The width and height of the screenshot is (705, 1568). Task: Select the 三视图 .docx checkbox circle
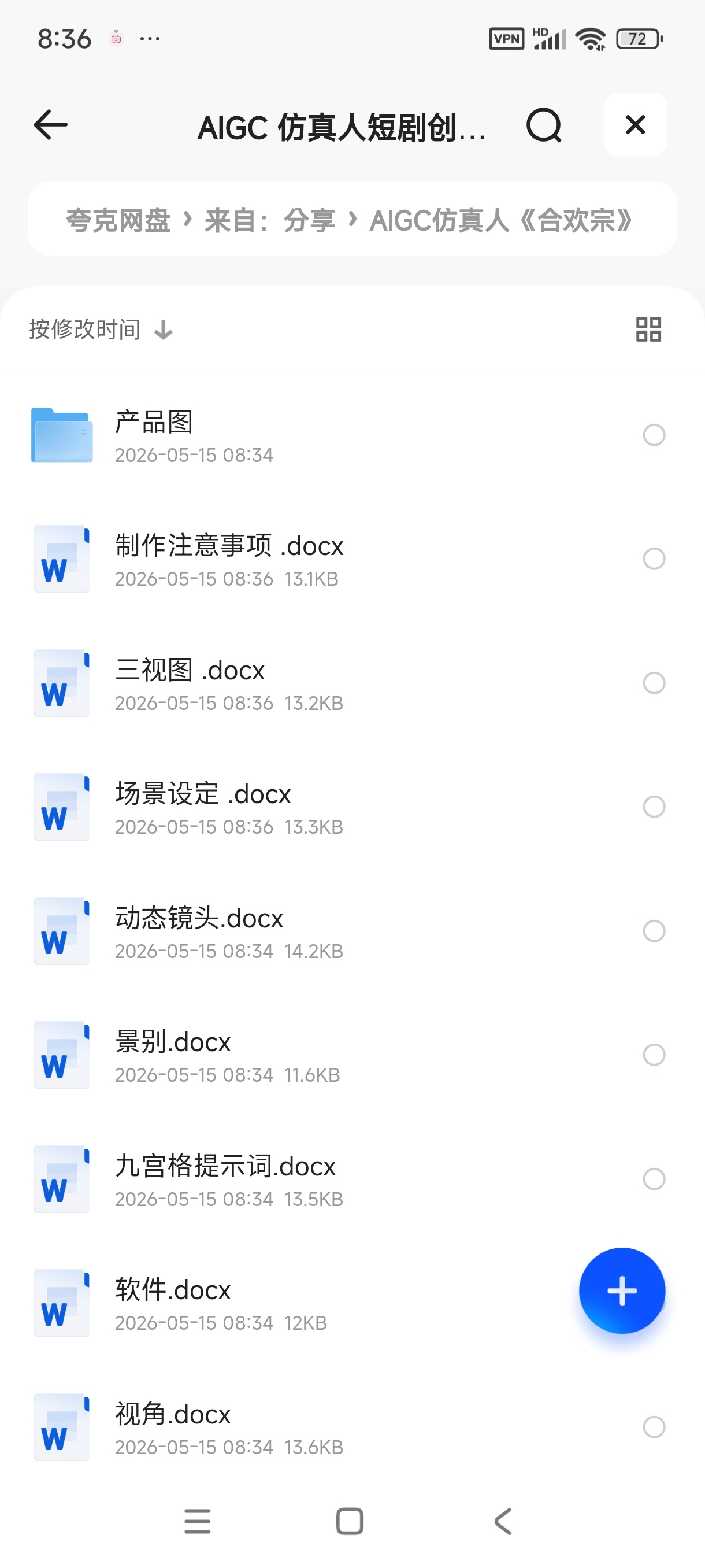pyautogui.click(x=654, y=683)
